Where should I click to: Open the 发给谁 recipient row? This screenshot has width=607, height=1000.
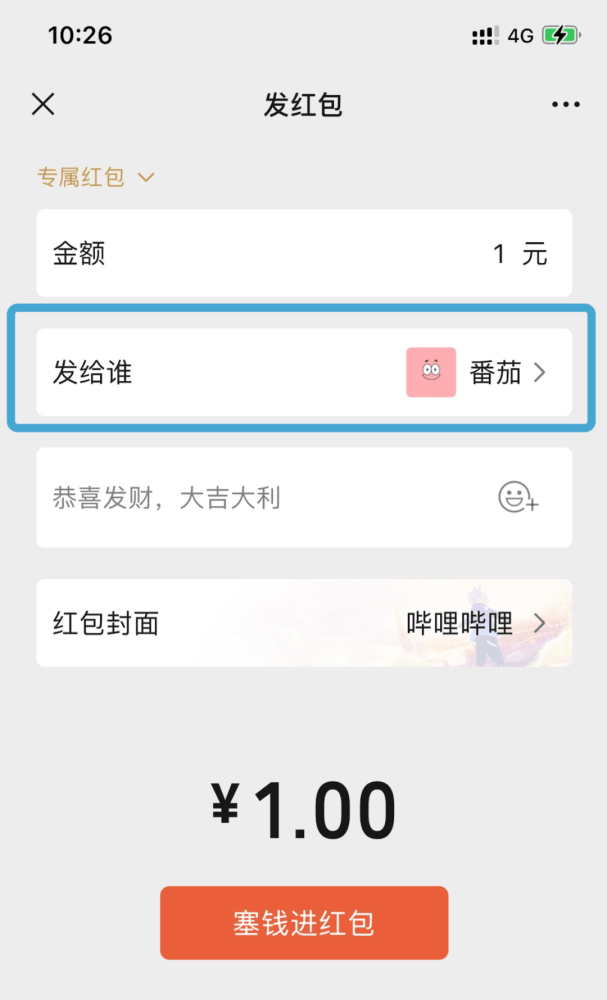304,373
